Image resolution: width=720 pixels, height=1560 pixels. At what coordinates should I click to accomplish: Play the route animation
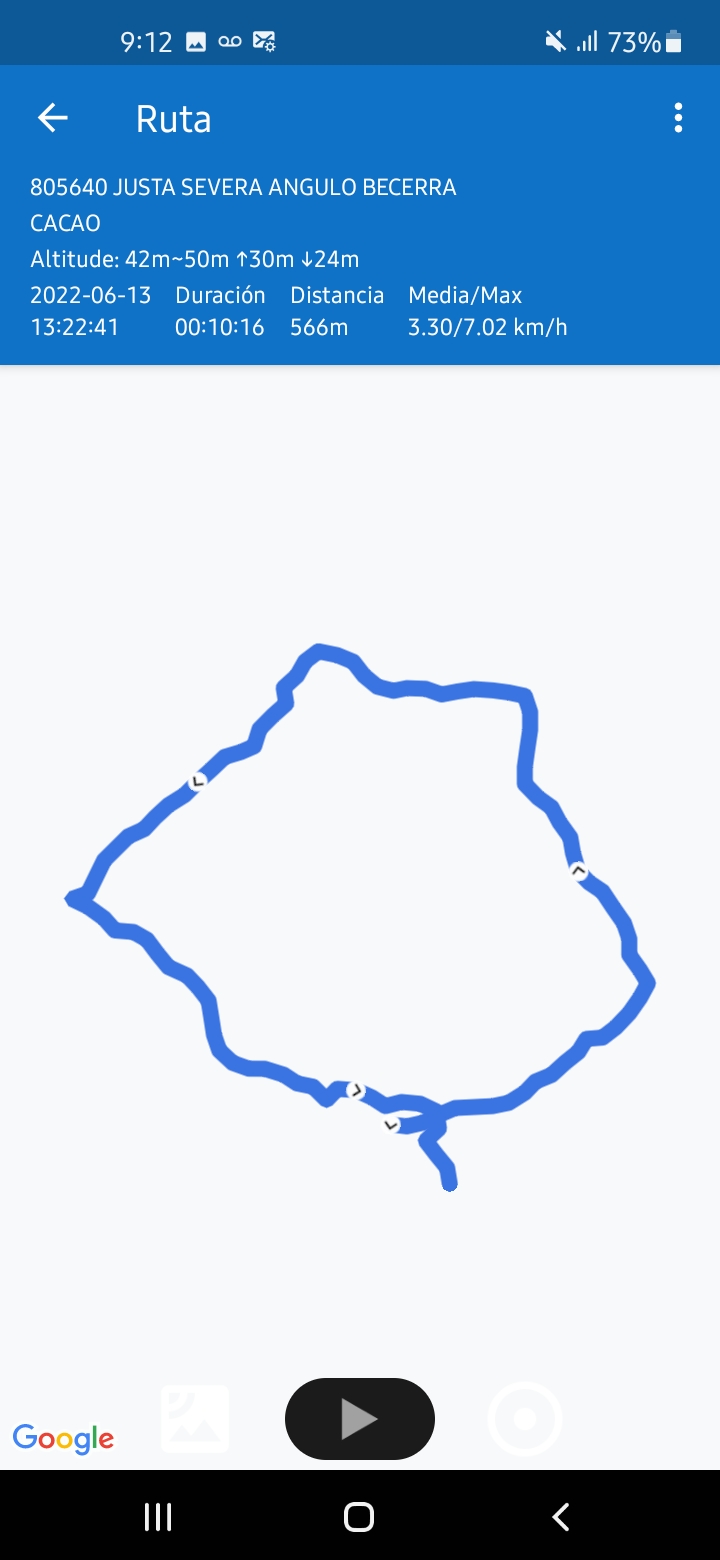tap(360, 1419)
